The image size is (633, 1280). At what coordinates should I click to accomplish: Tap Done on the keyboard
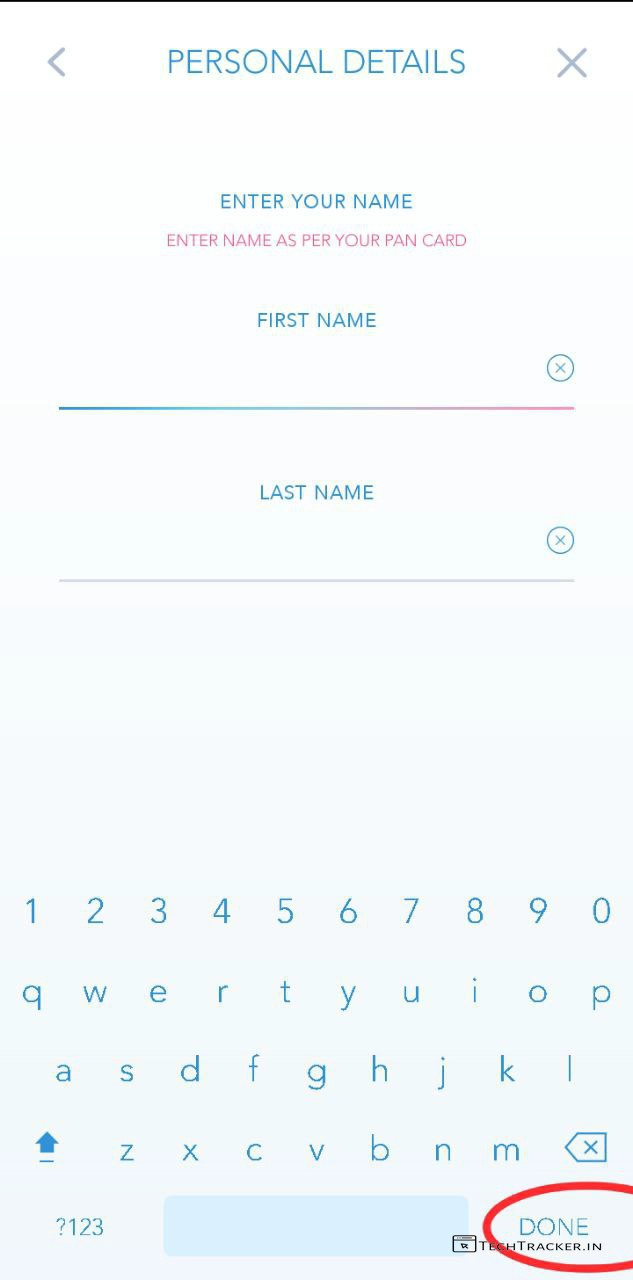point(553,1226)
